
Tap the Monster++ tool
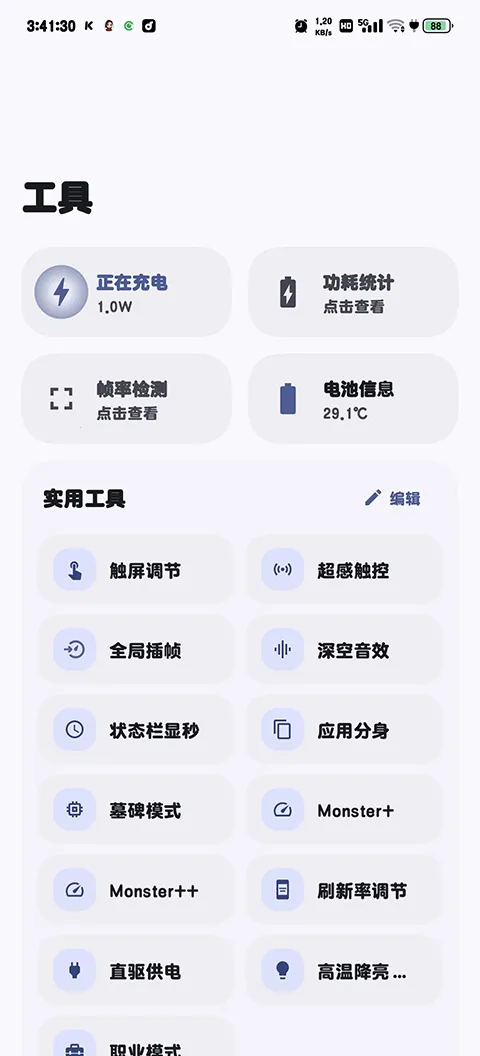point(136,890)
